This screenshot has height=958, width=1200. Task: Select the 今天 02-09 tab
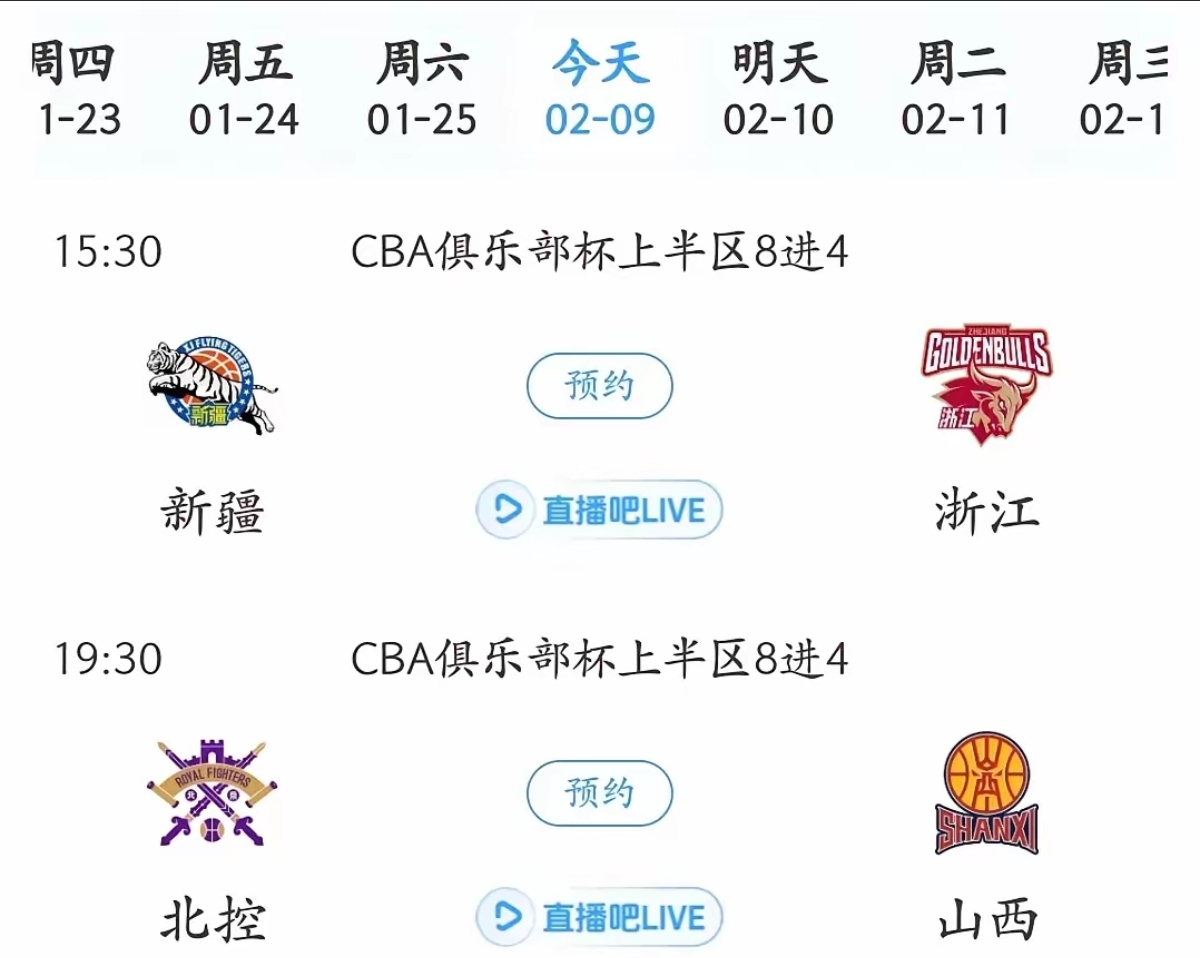tap(600, 90)
